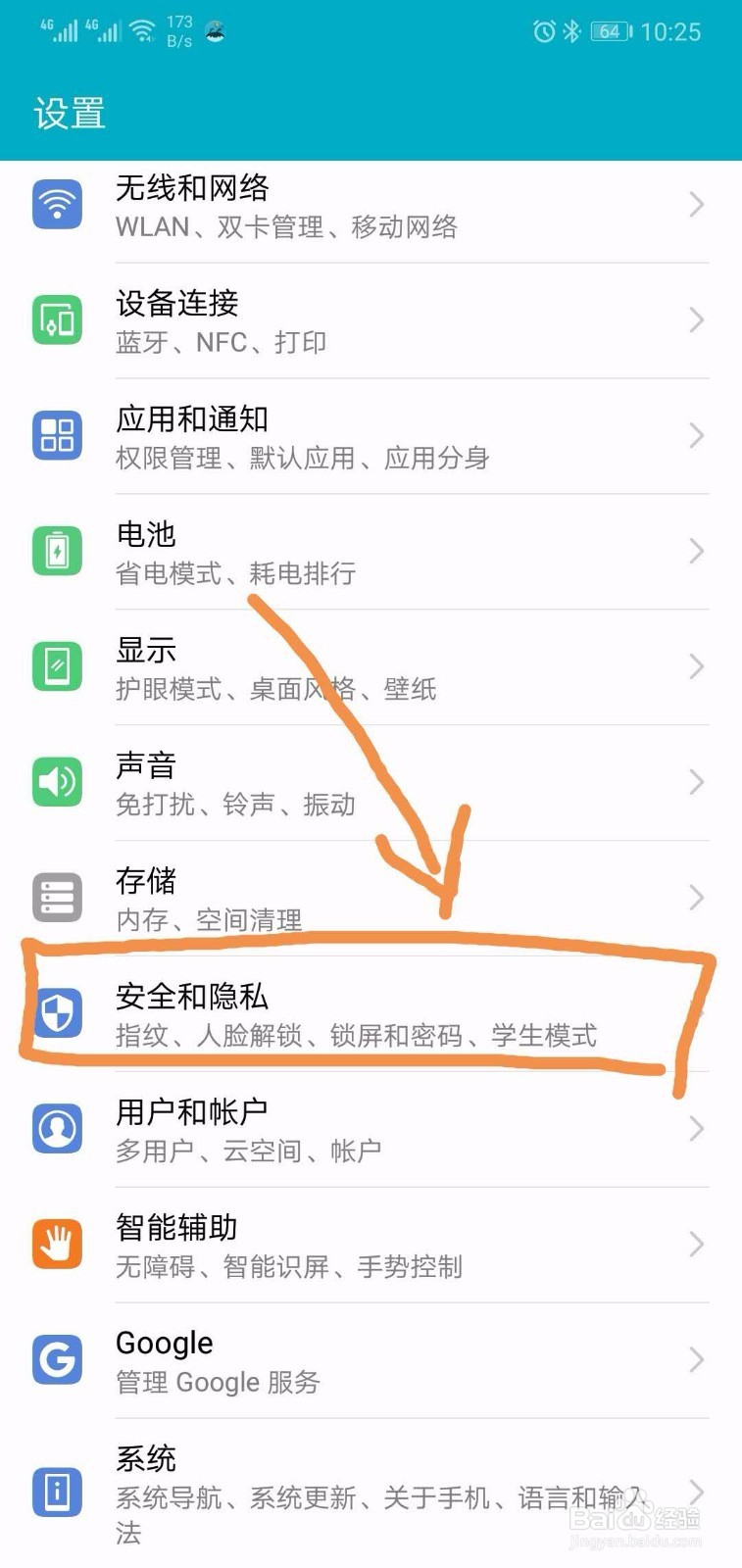The image size is (742, 1568).
Task: Open the 无线和网络 WLAN settings icon
Action: pyautogui.click(x=57, y=206)
